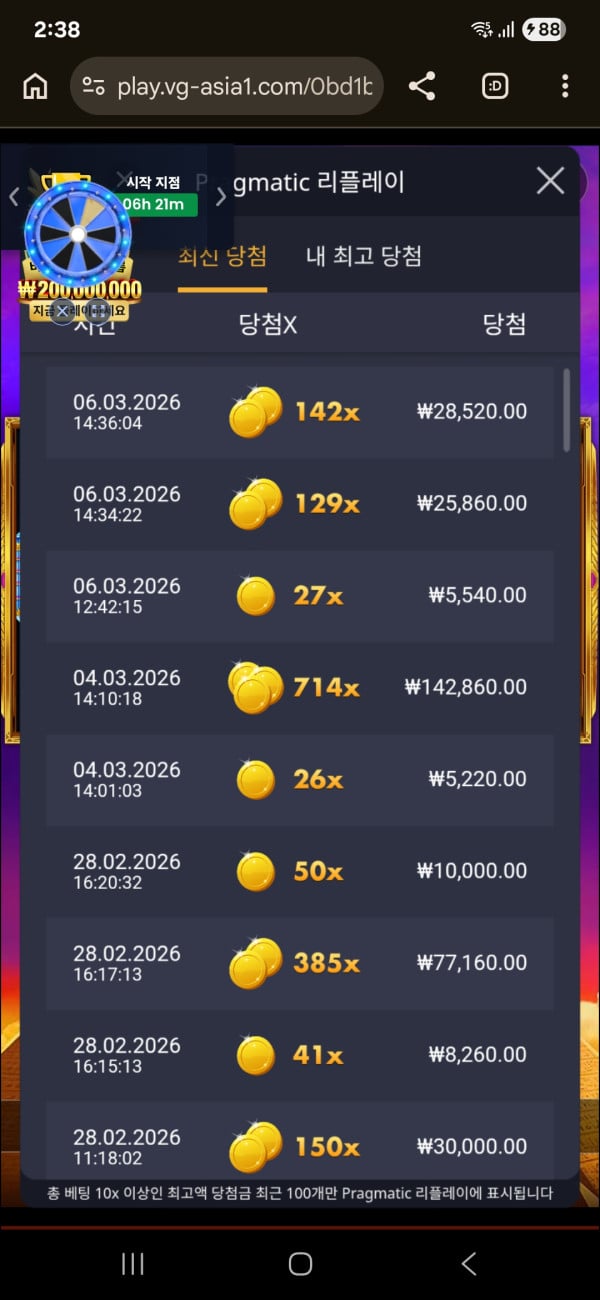The height and width of the screenshot is (1300, 600).
Task: Tap the browser home icon
Action: (x=35, y=87)
